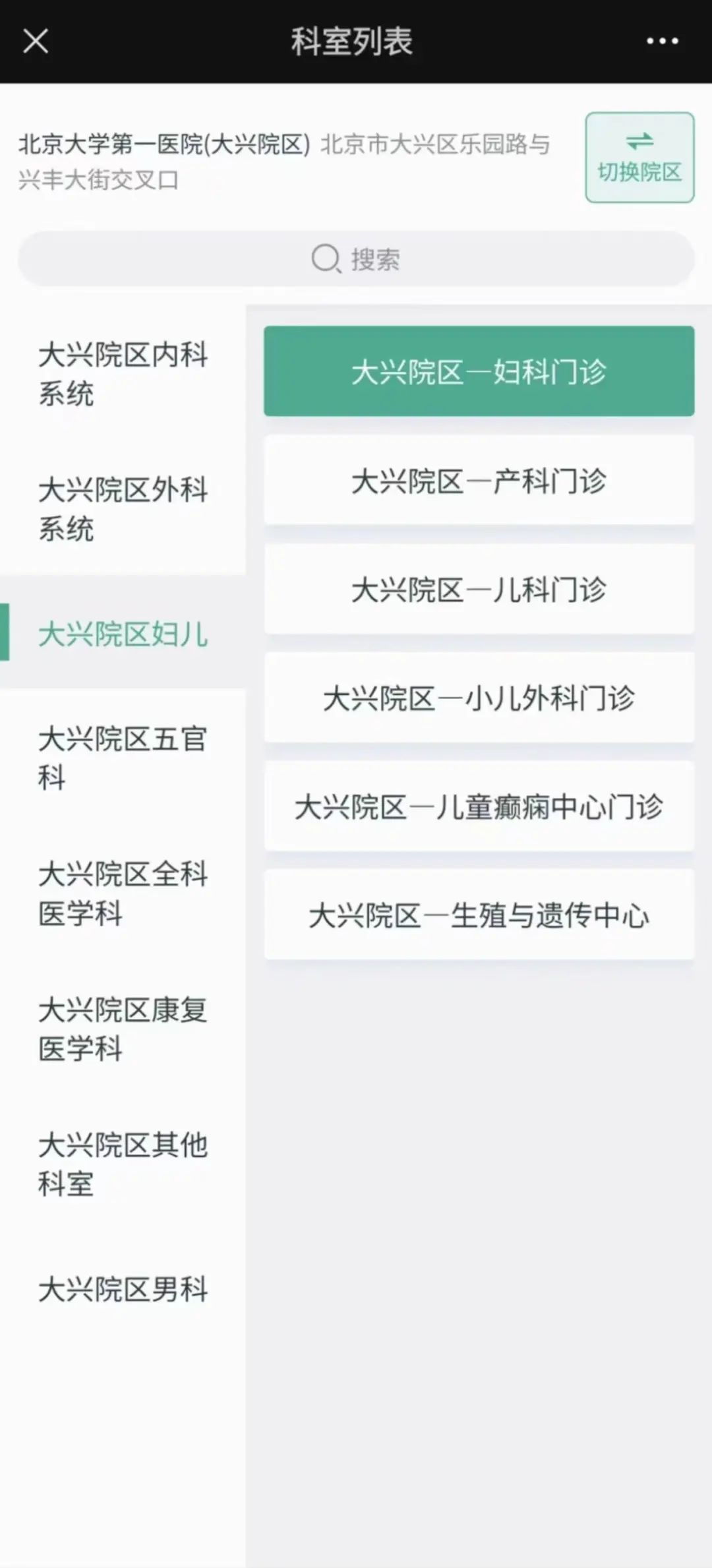Screen dimensions: 712x1568
Task: Close the 科室列表 page
Action: pos(36,41)
